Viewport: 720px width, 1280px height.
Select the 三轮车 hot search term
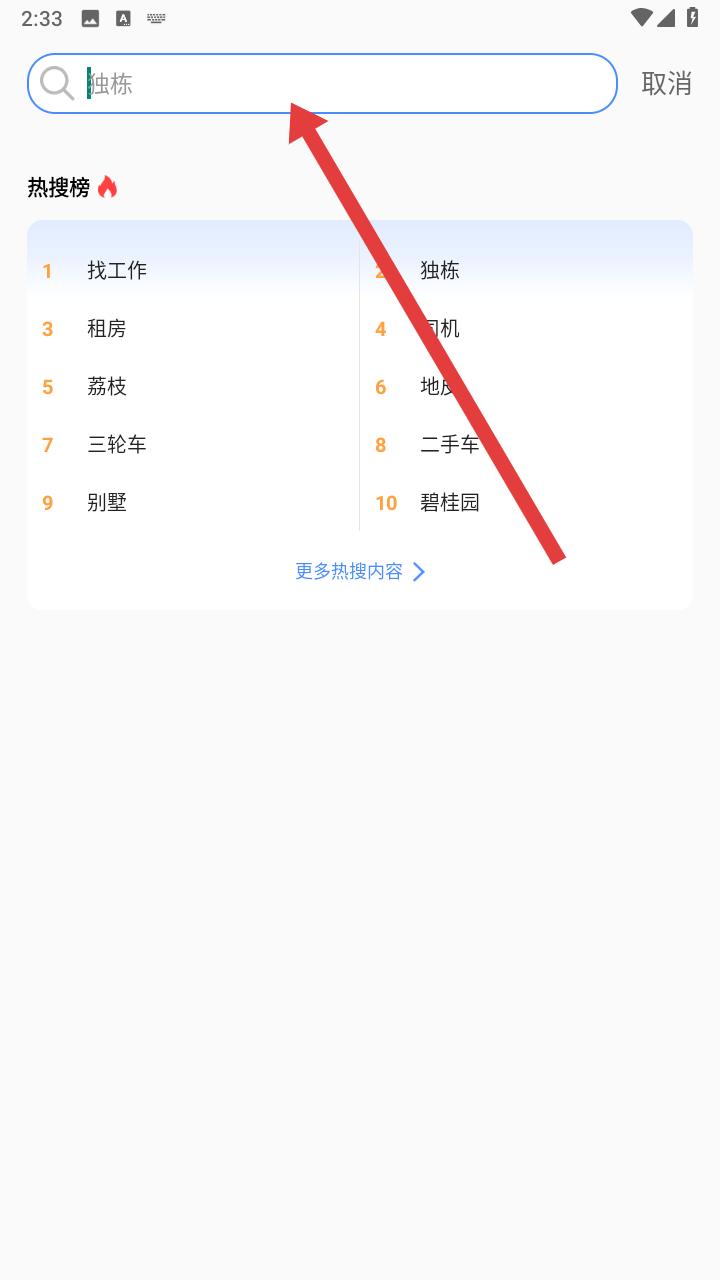click(x=117, y=444)
